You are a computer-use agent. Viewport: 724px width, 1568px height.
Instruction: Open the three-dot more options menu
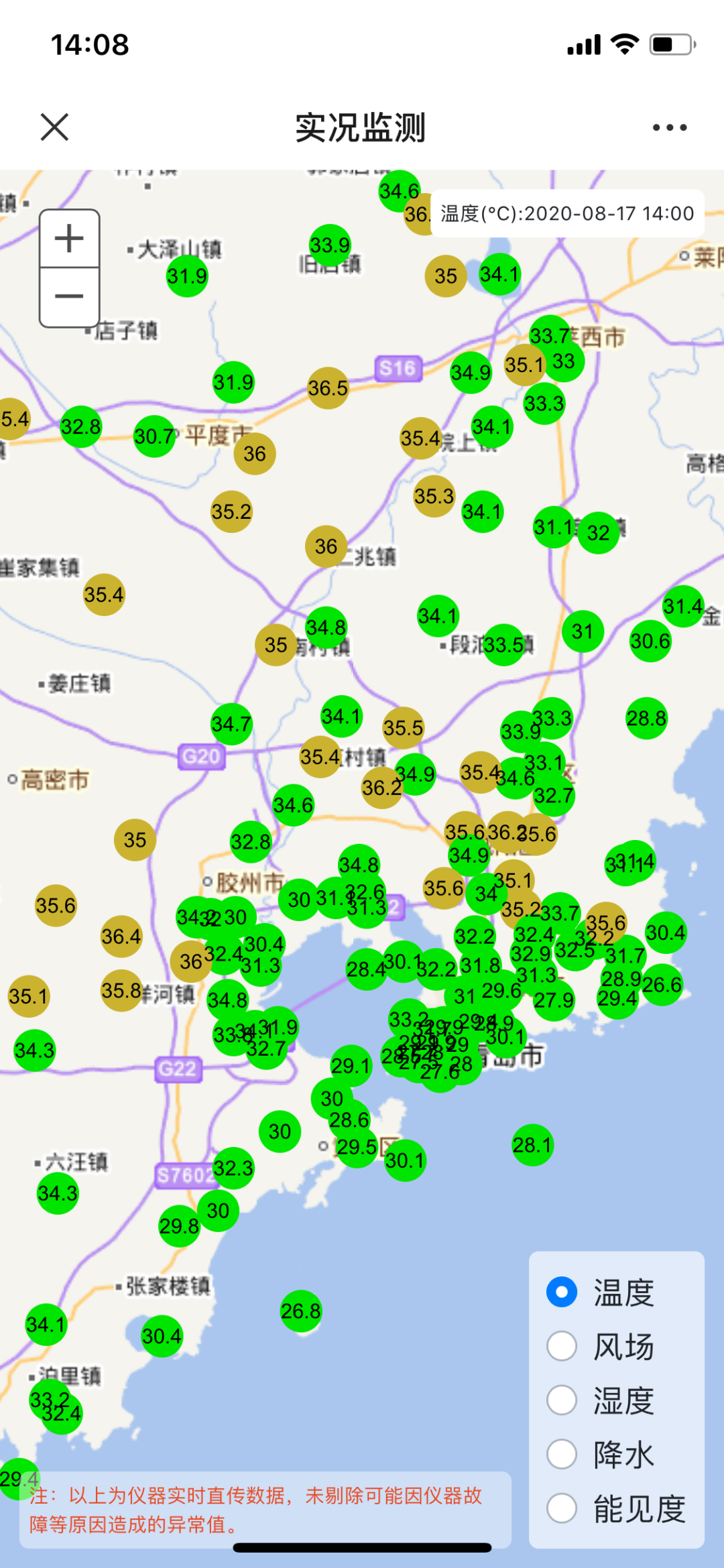[x=670, y=127]
